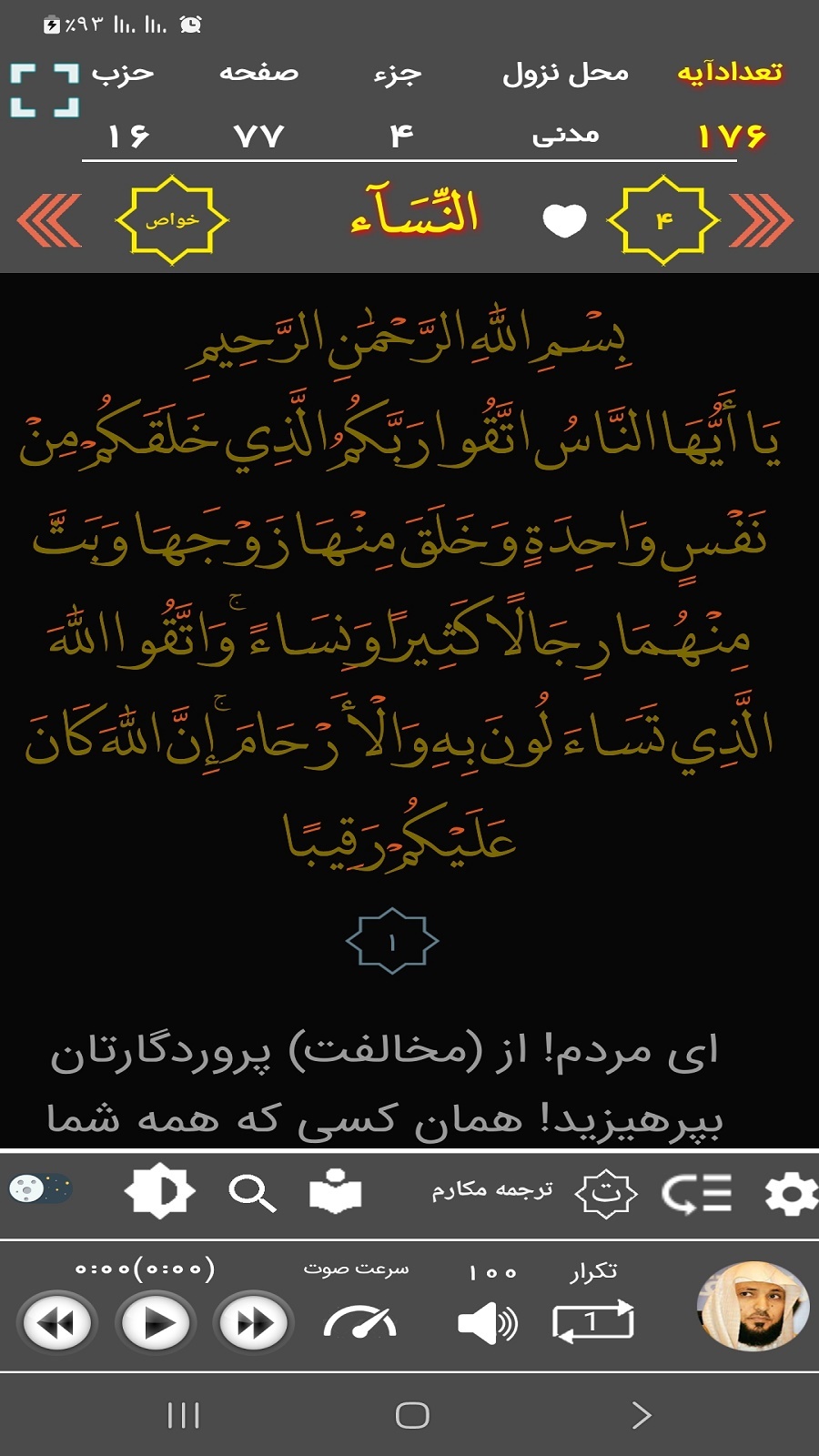This screenshot has height=1456, width=819.
Task: Search within the Quran text
Action: [252, 1193]
